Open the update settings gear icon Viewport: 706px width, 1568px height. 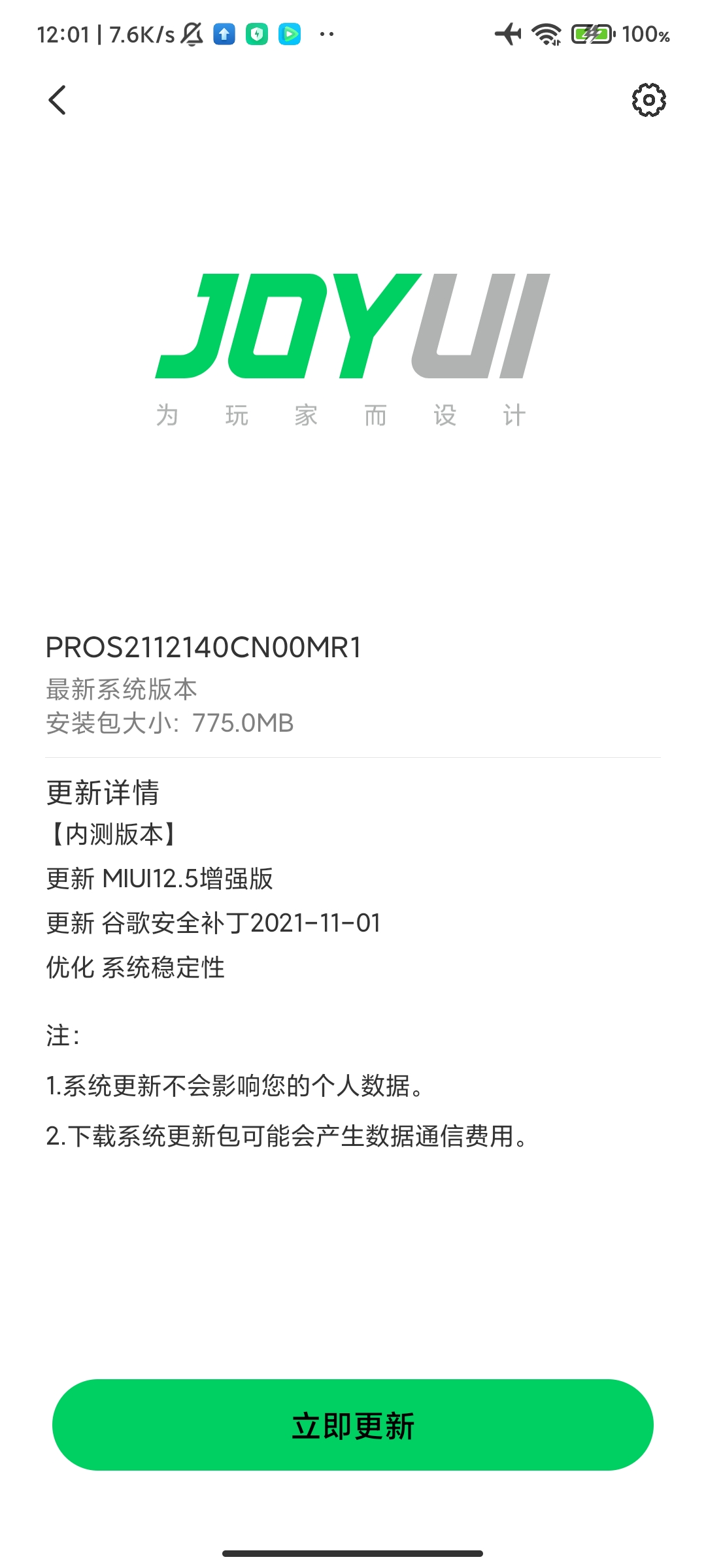[648, 100]
